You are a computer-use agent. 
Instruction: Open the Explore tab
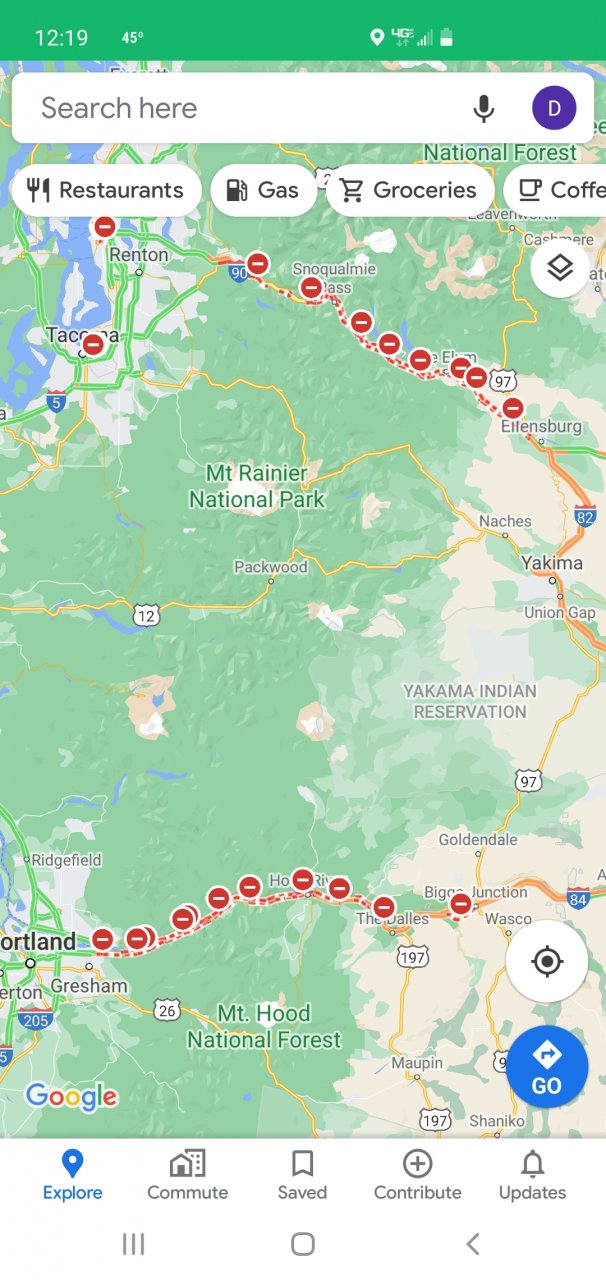tap(72, 1174)
